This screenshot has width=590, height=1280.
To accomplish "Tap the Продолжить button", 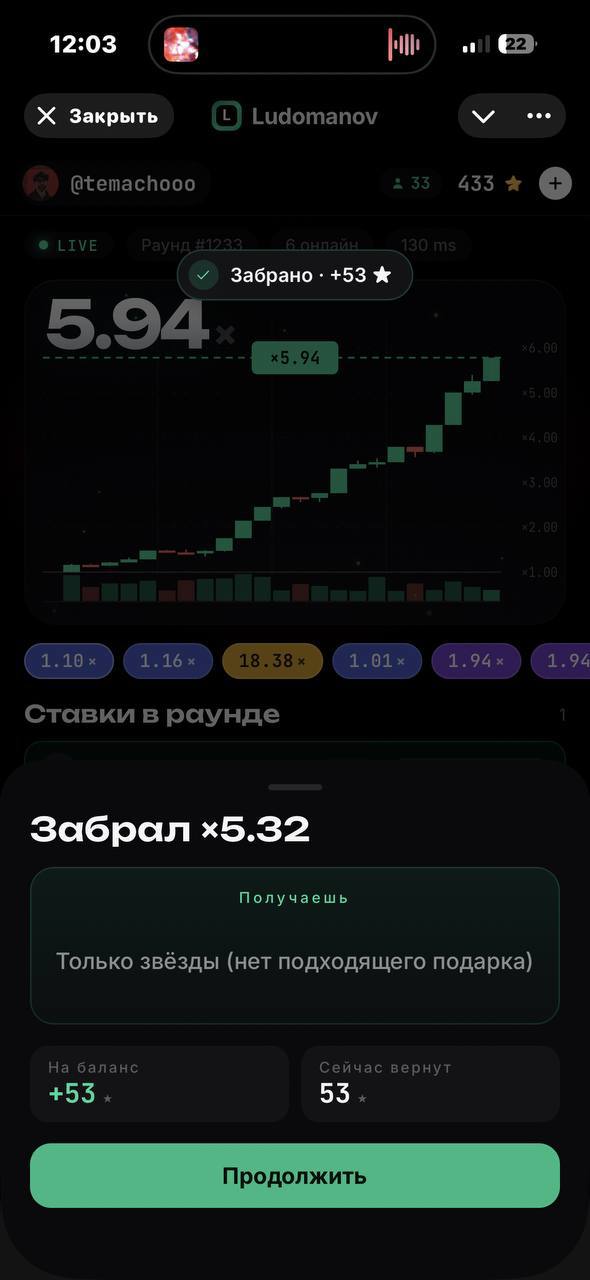I will pyautogui.click(x=295, y=1176).
